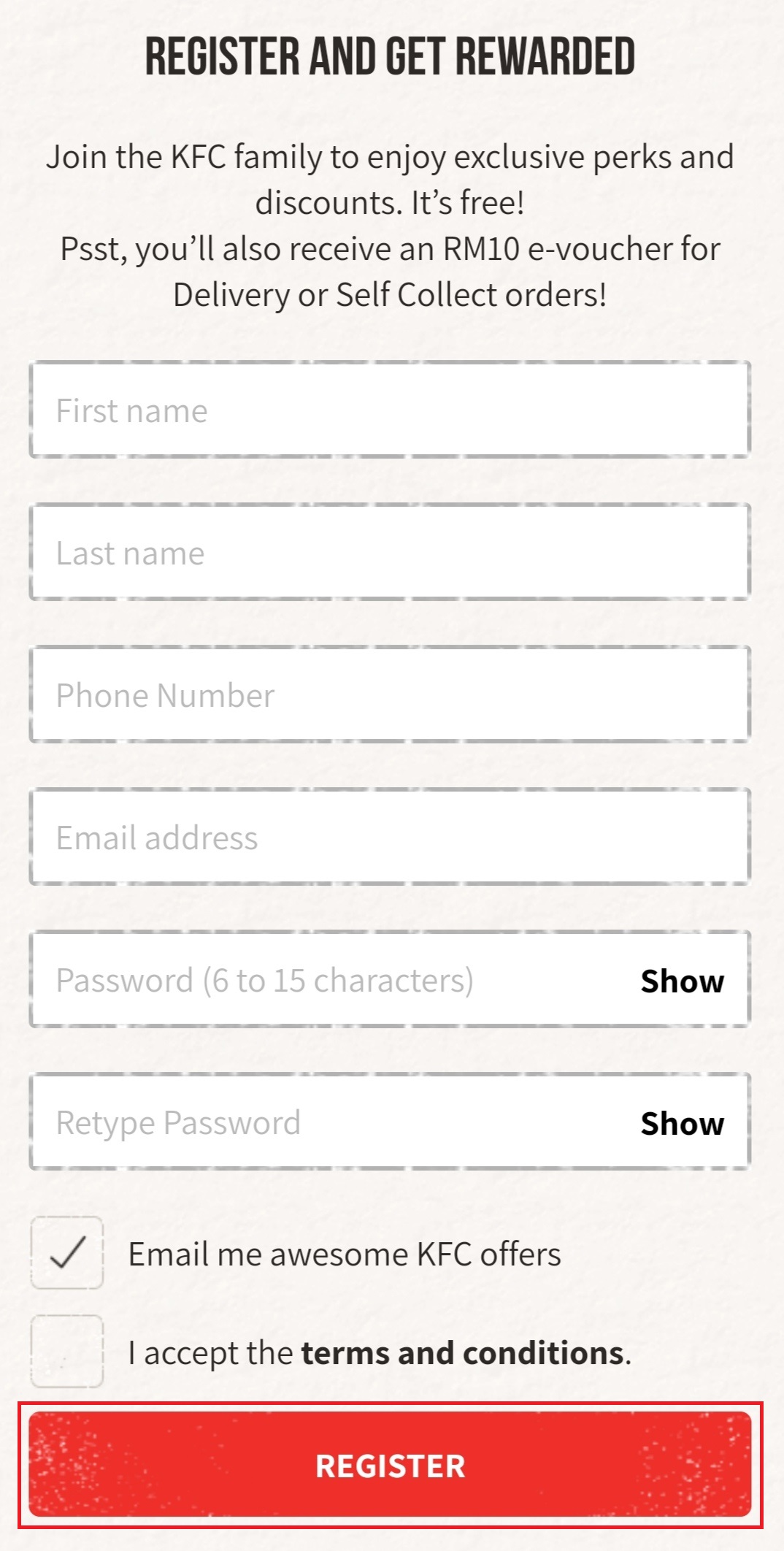Tap the Retype Password field
Viewport: 784px width, 1551px height.
[328, 1122]
